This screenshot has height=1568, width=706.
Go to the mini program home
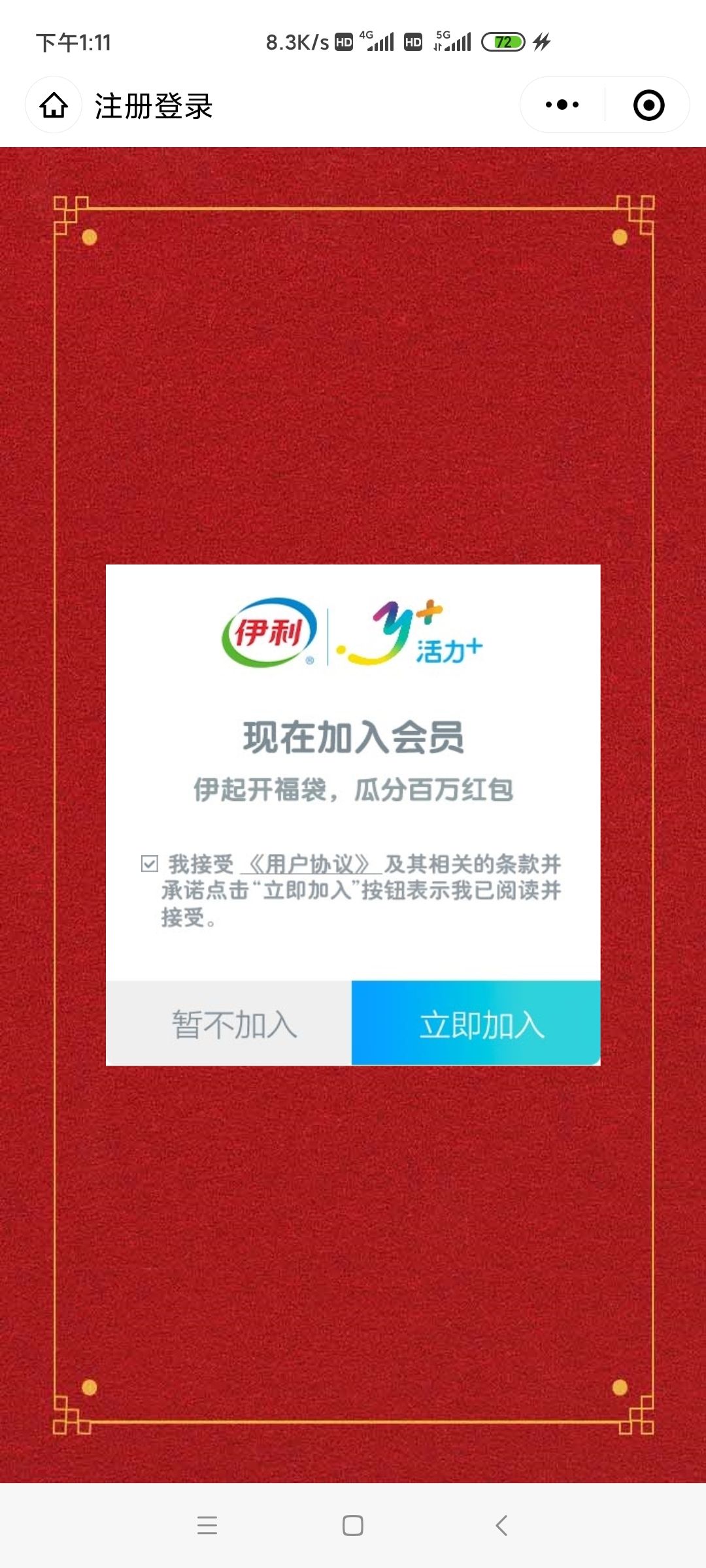point(54,105)
